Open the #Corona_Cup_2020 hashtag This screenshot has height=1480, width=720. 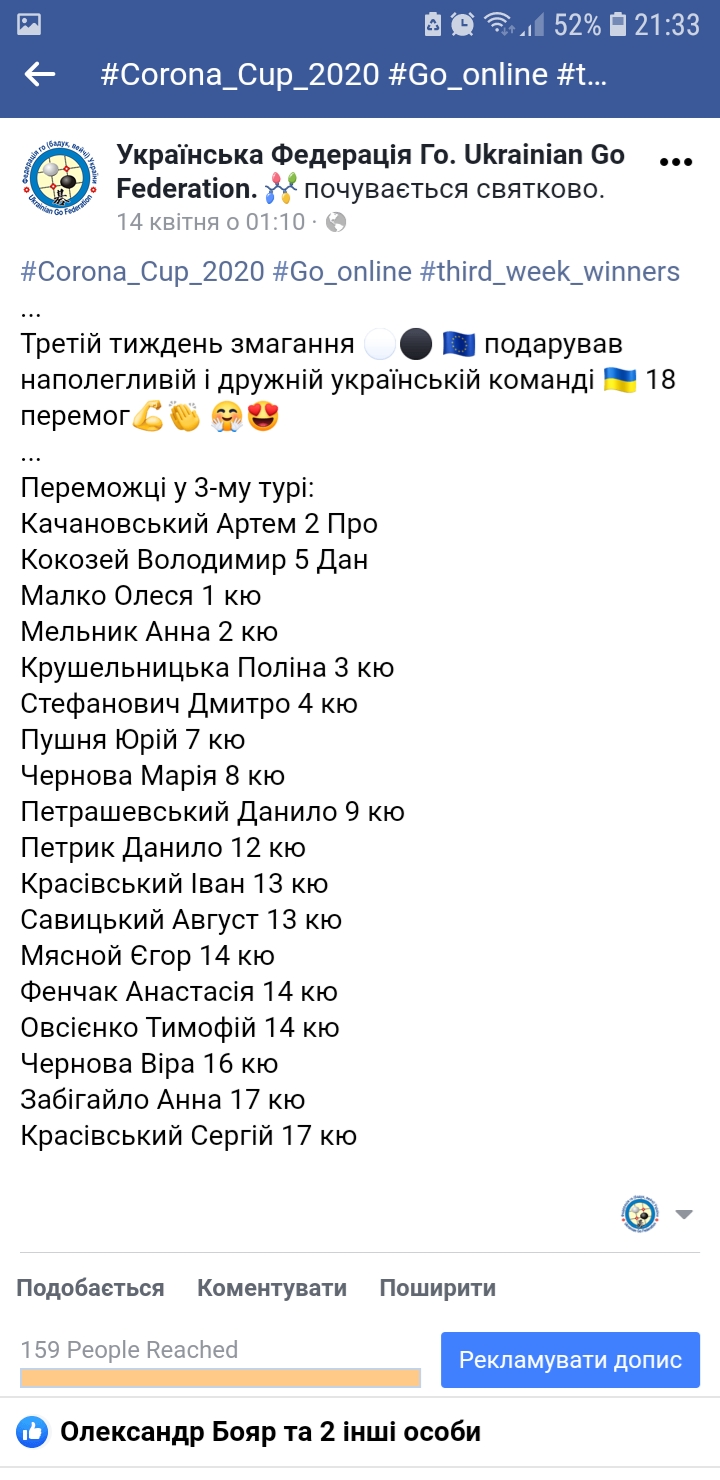(142, 271)
